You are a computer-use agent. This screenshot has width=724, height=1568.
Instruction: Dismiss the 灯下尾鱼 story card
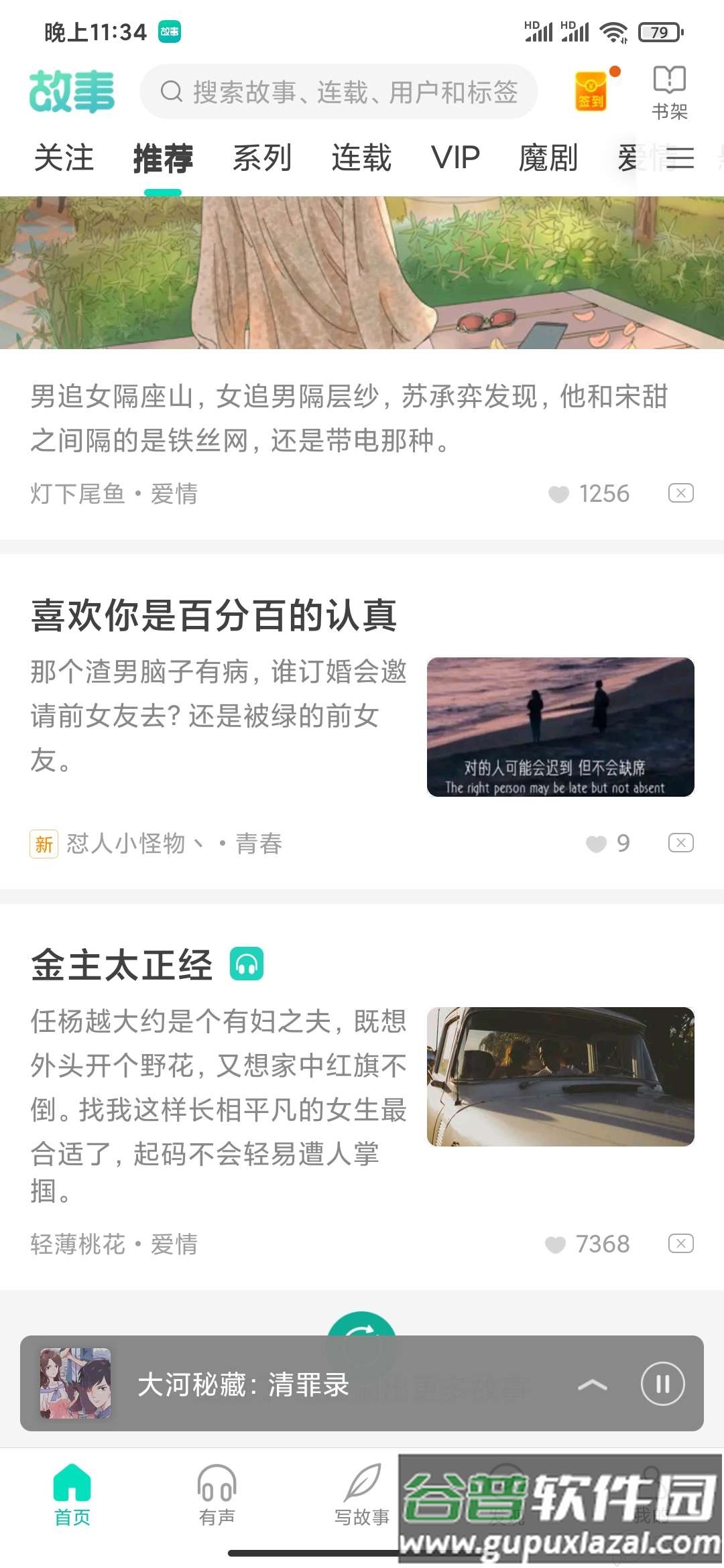pos(680,494)
